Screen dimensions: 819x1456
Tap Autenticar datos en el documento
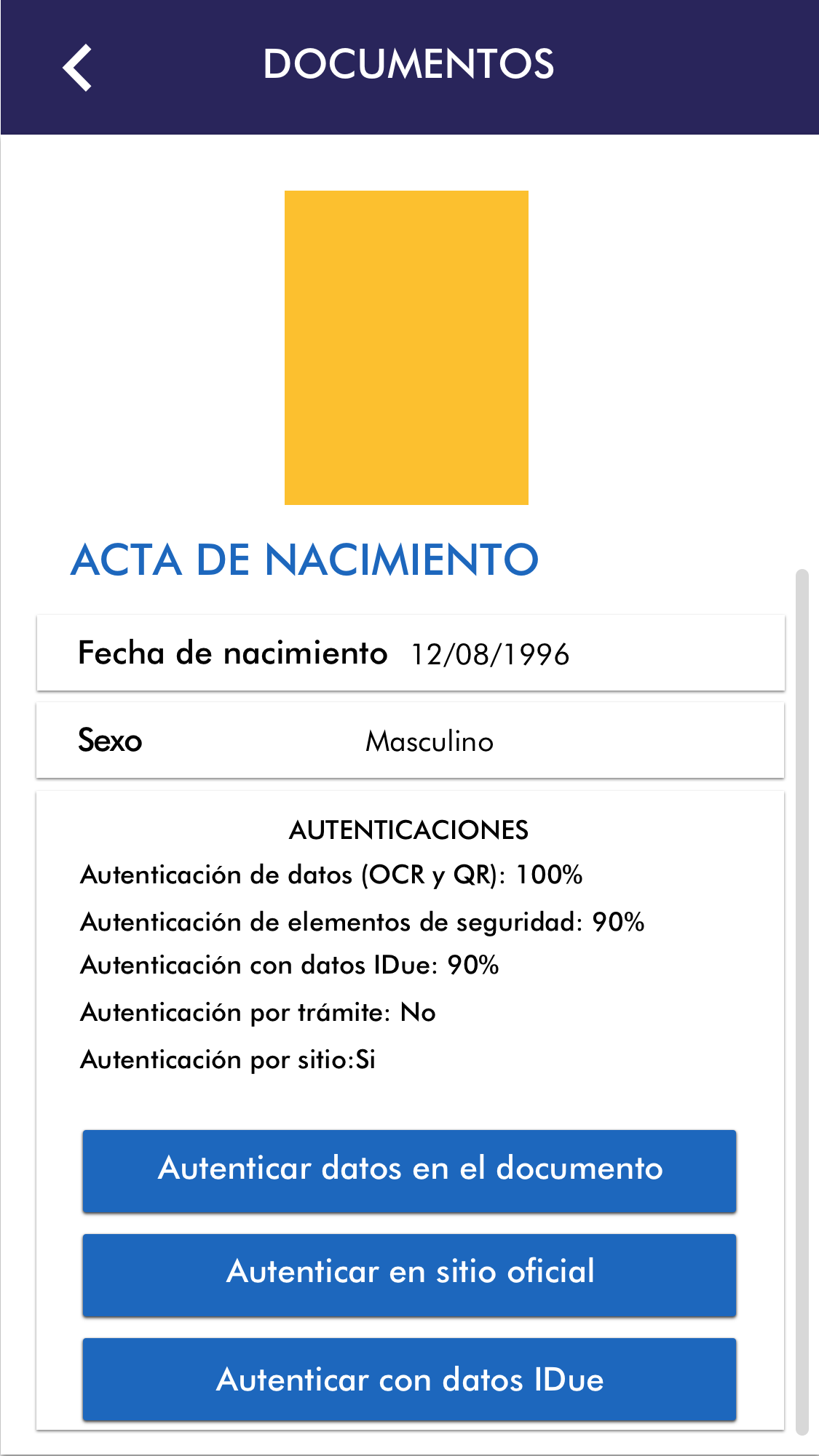(x=409, y=1170)
